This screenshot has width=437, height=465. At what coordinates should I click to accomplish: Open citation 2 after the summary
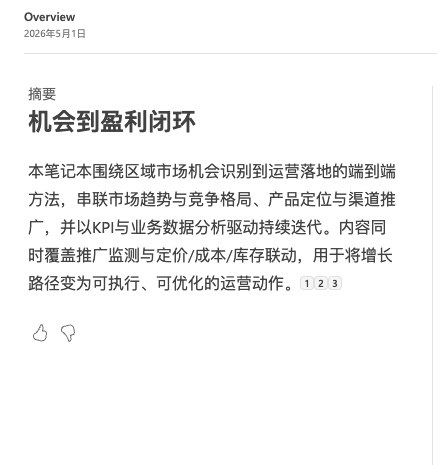pyautogui.click(x=321, y=284)
